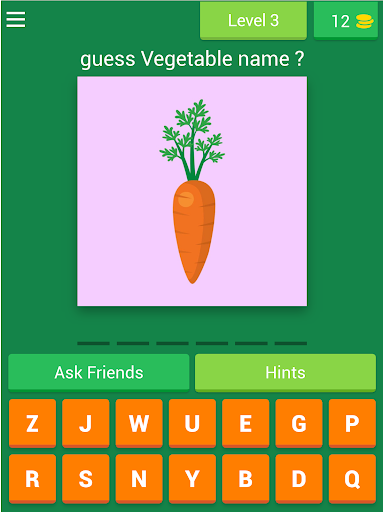This screenshot has height=512, width=383.
Task: Tap the letter B tile
Action: [x=246, y=479]
